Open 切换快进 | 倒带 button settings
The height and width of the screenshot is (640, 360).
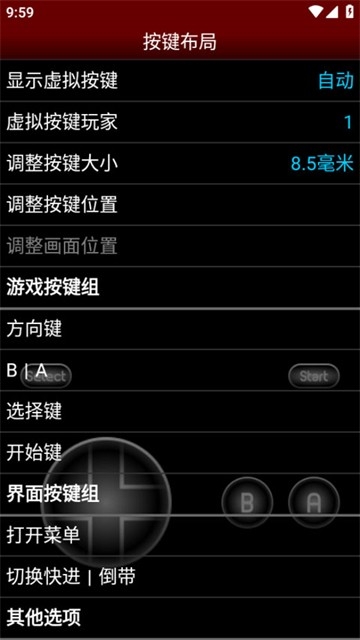(x=180, y=577)
